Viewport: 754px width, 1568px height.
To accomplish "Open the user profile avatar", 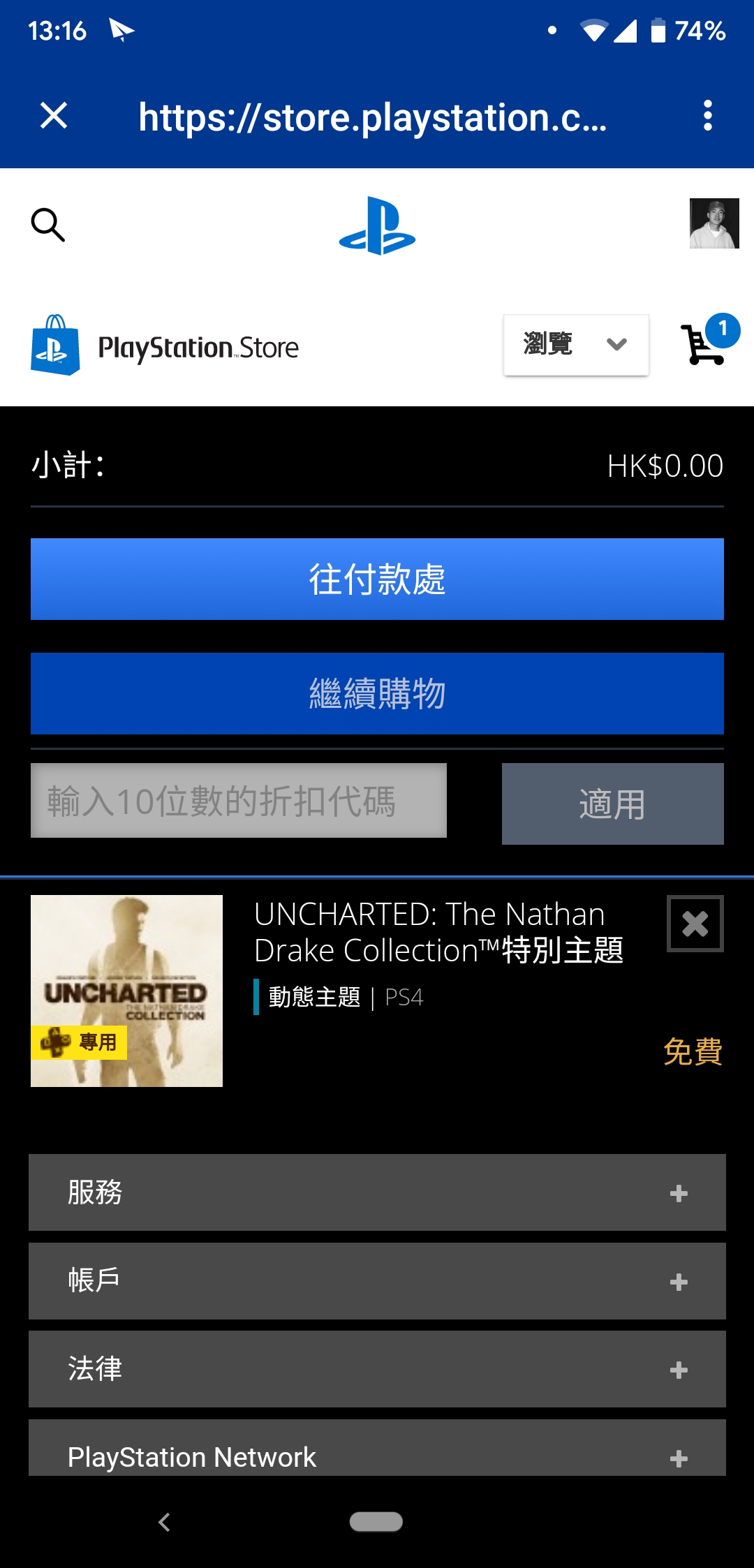I will coord(714,223).
